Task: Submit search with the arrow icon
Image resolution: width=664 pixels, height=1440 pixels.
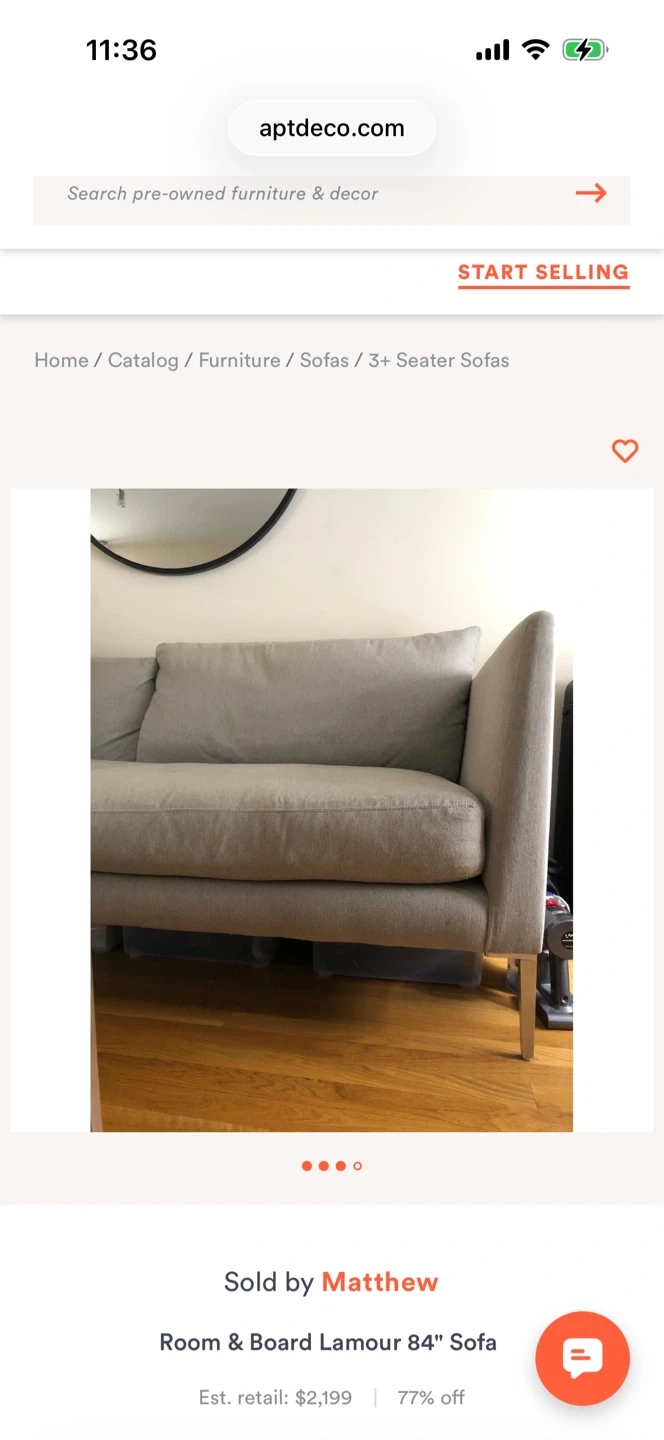Action: (591, 193)
